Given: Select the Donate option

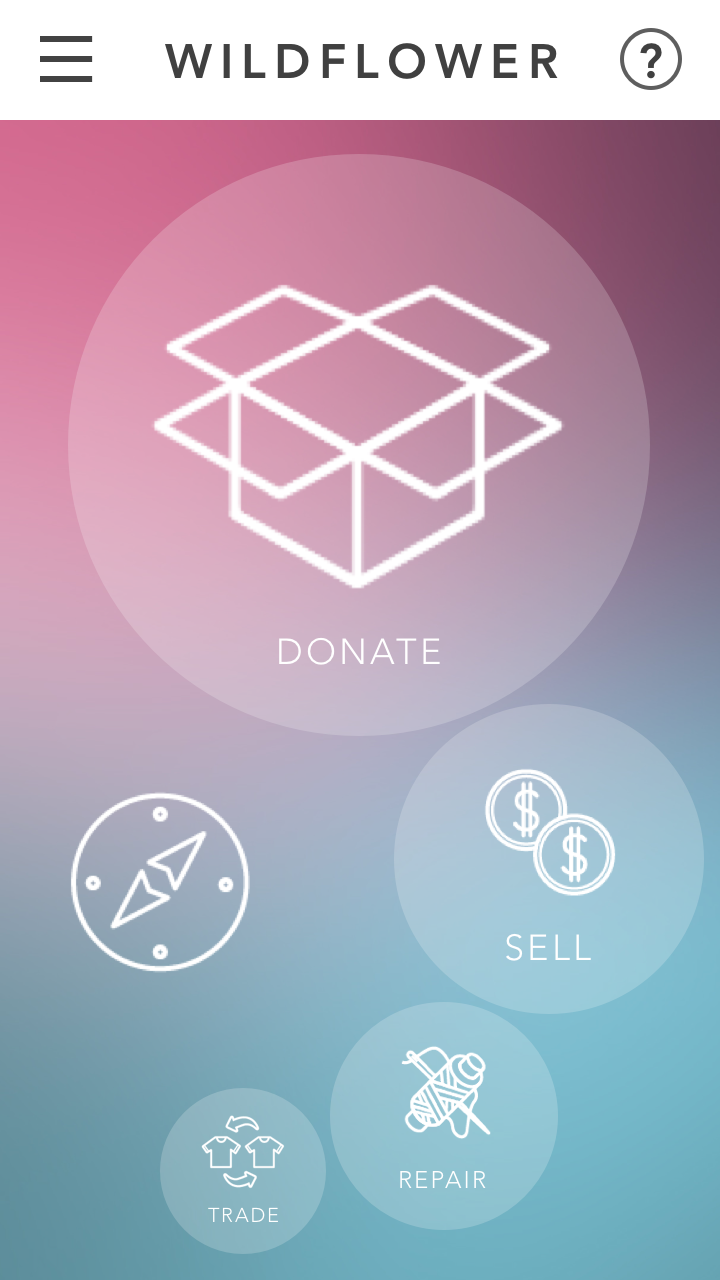Looking at the screenshot, I should pyautogui.click(x=359, y=445).
